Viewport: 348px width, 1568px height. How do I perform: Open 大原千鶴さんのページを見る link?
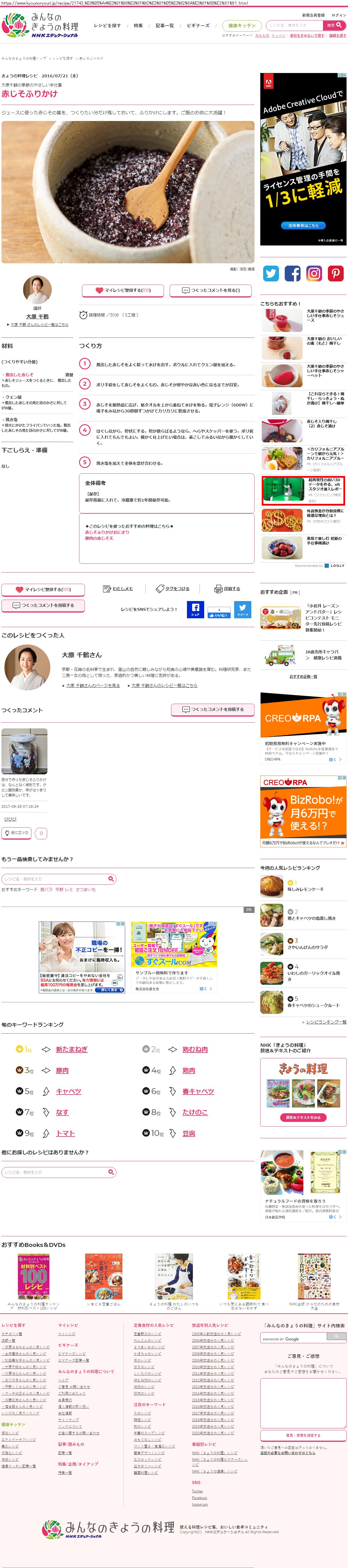(x=93, y=685)
